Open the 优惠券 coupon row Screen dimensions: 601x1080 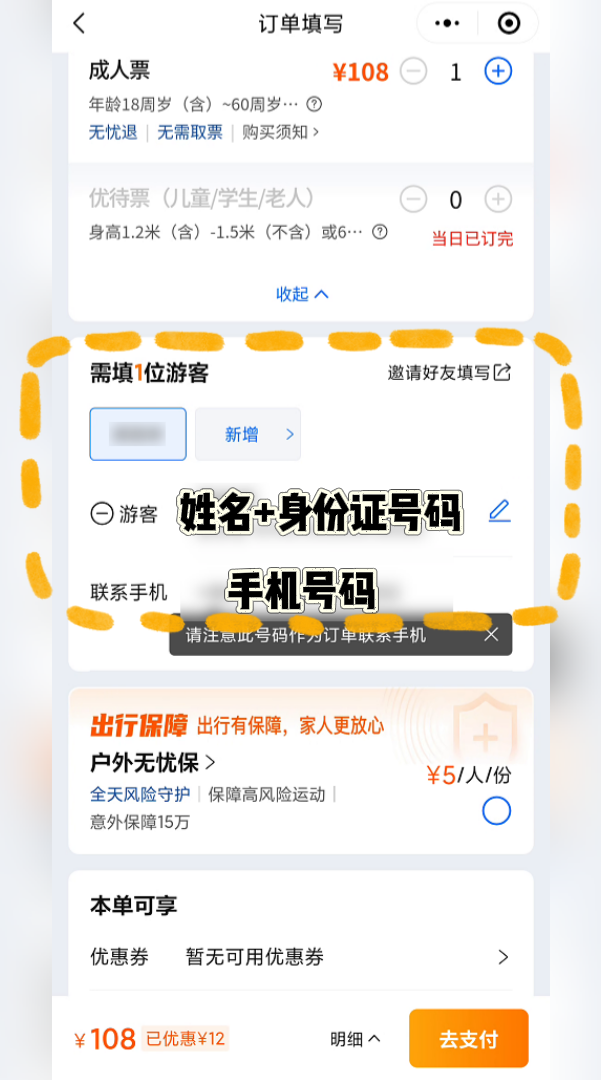click(x=300, y=957)
